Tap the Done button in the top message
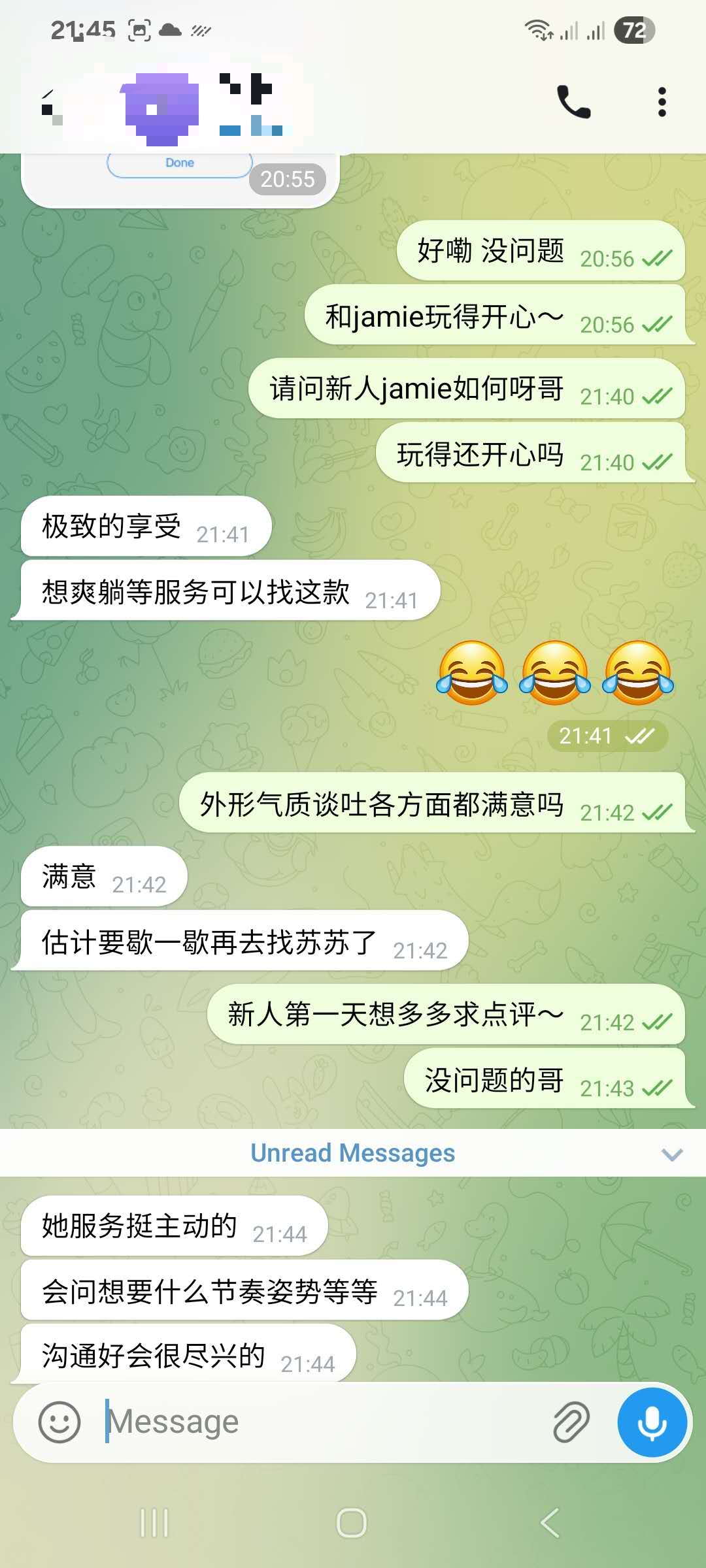 click(180, 163)
